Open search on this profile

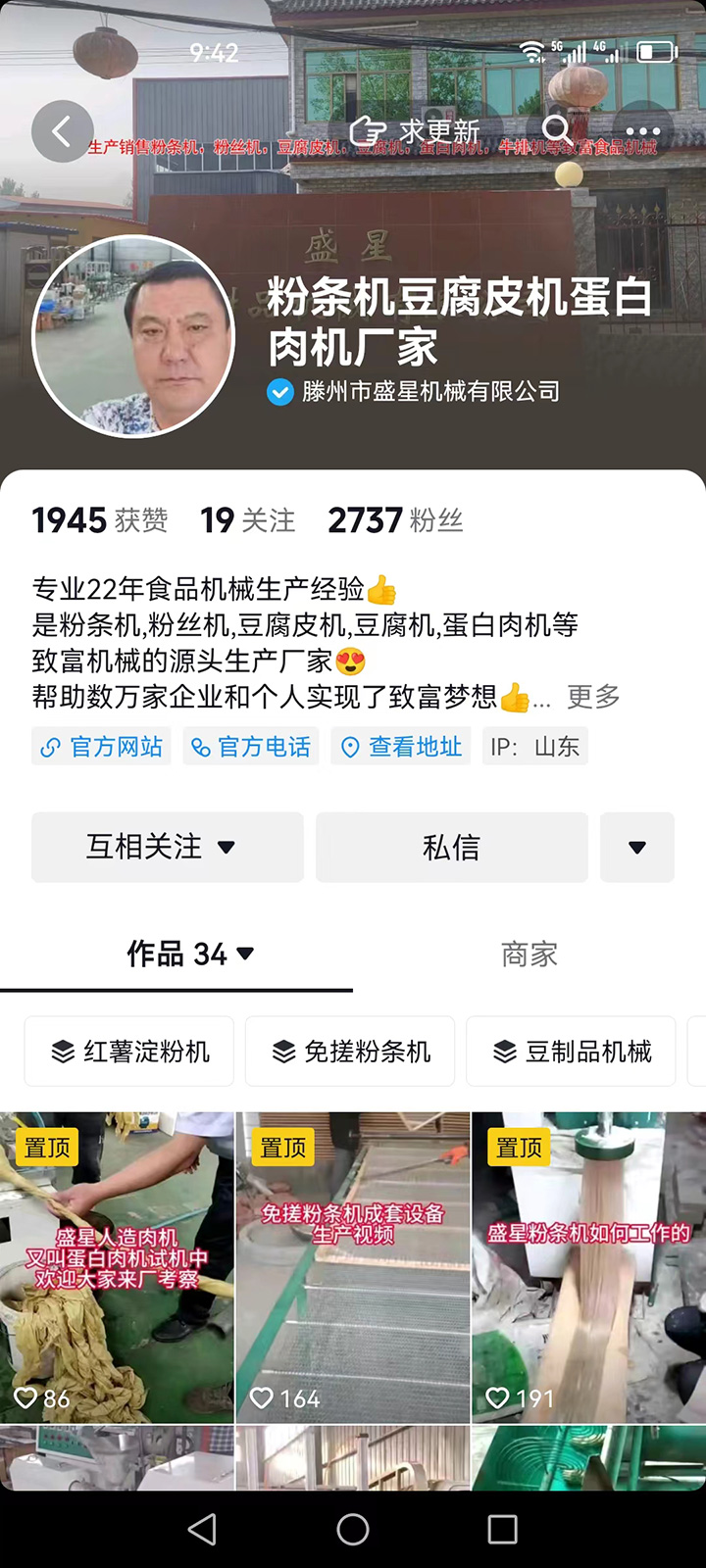[x=556, y=130]
